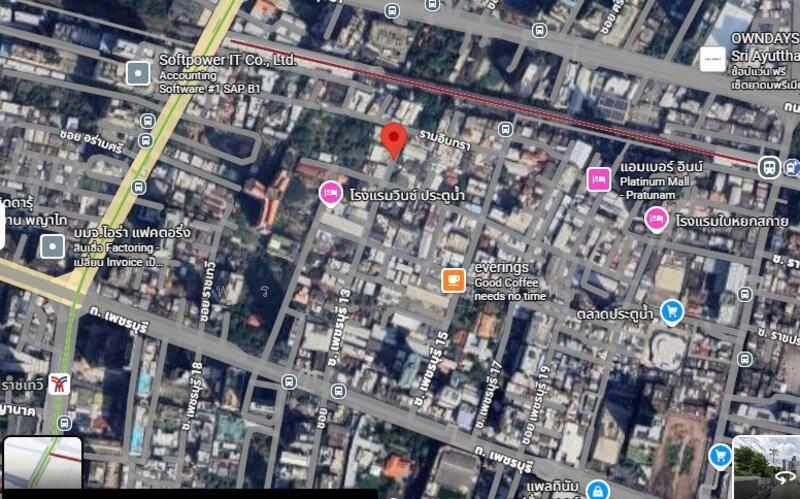Open the ตลาดประตูน้ำ shopping marker
This screenshot has width=800, height=499.
click(671, 313)
